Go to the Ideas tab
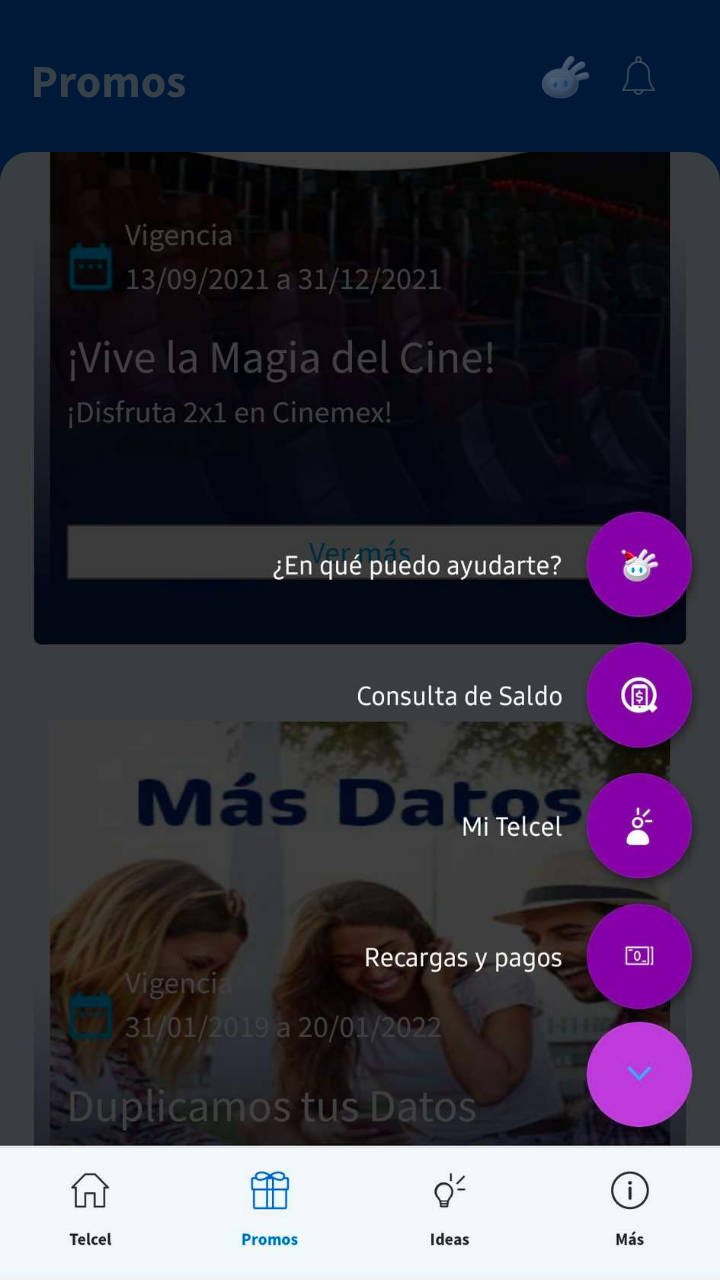Image resolution: width=720 pixels, height=1280 pixels. (x=449, y=1210)
